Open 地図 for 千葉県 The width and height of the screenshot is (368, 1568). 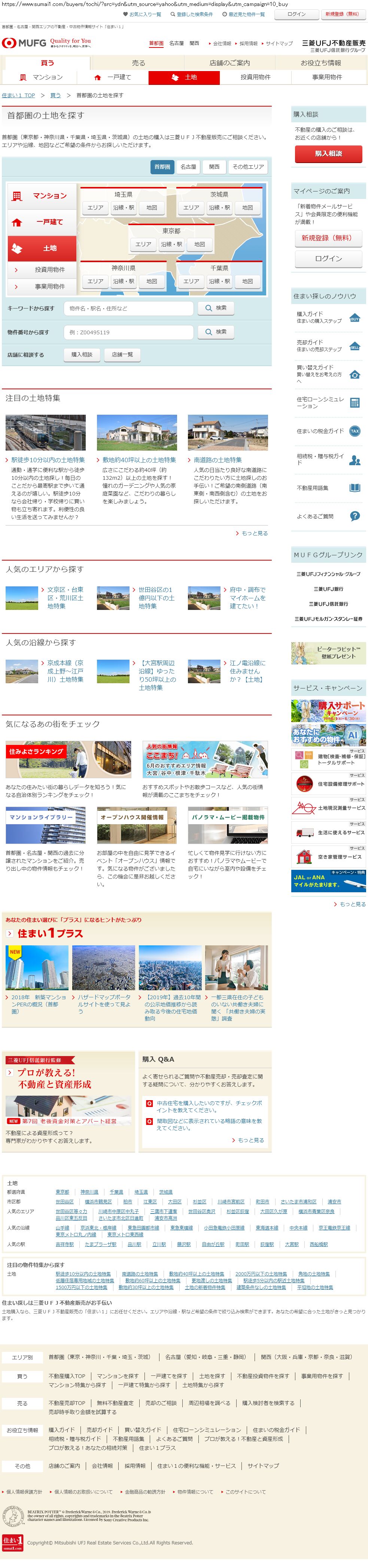(247, 281)
